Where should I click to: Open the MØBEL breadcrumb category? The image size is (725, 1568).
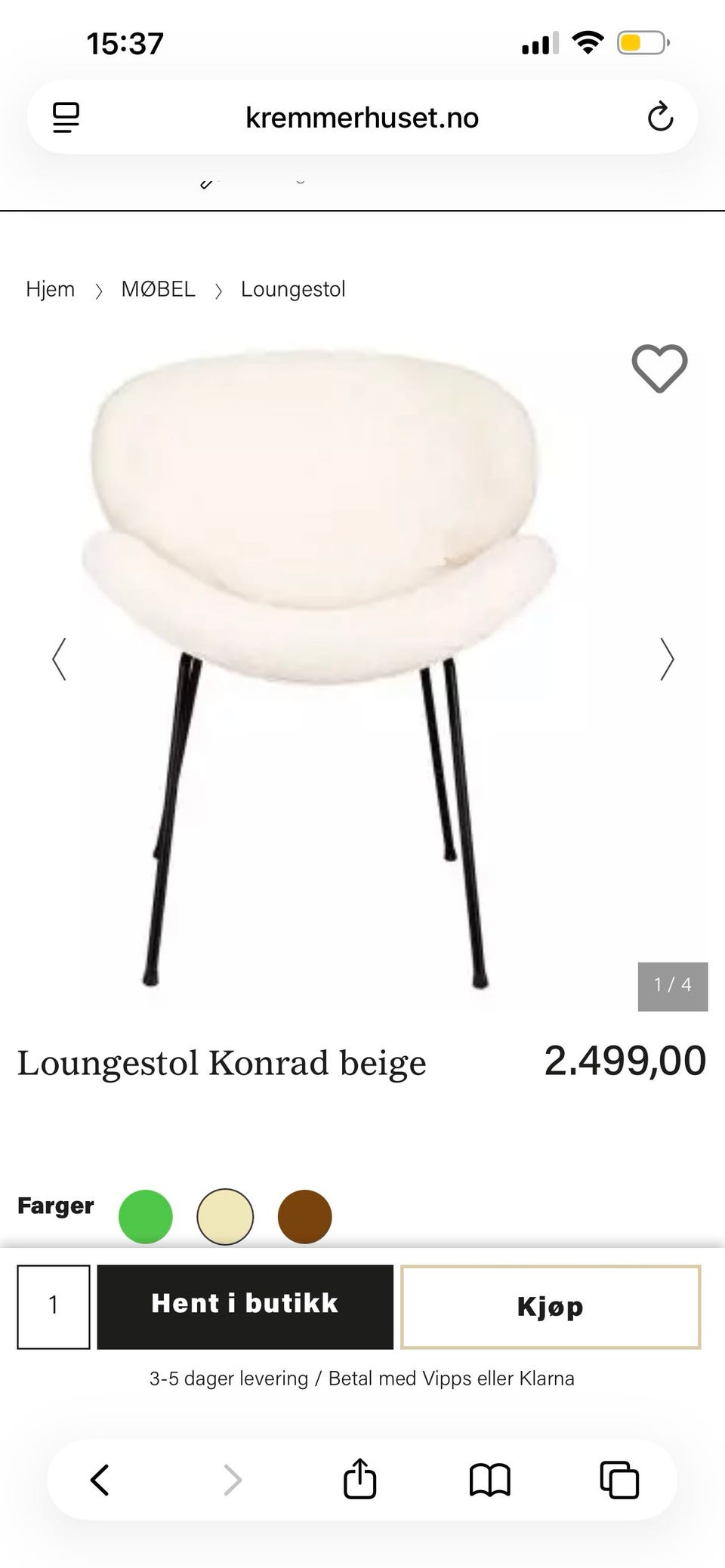[x=158, y=289]
